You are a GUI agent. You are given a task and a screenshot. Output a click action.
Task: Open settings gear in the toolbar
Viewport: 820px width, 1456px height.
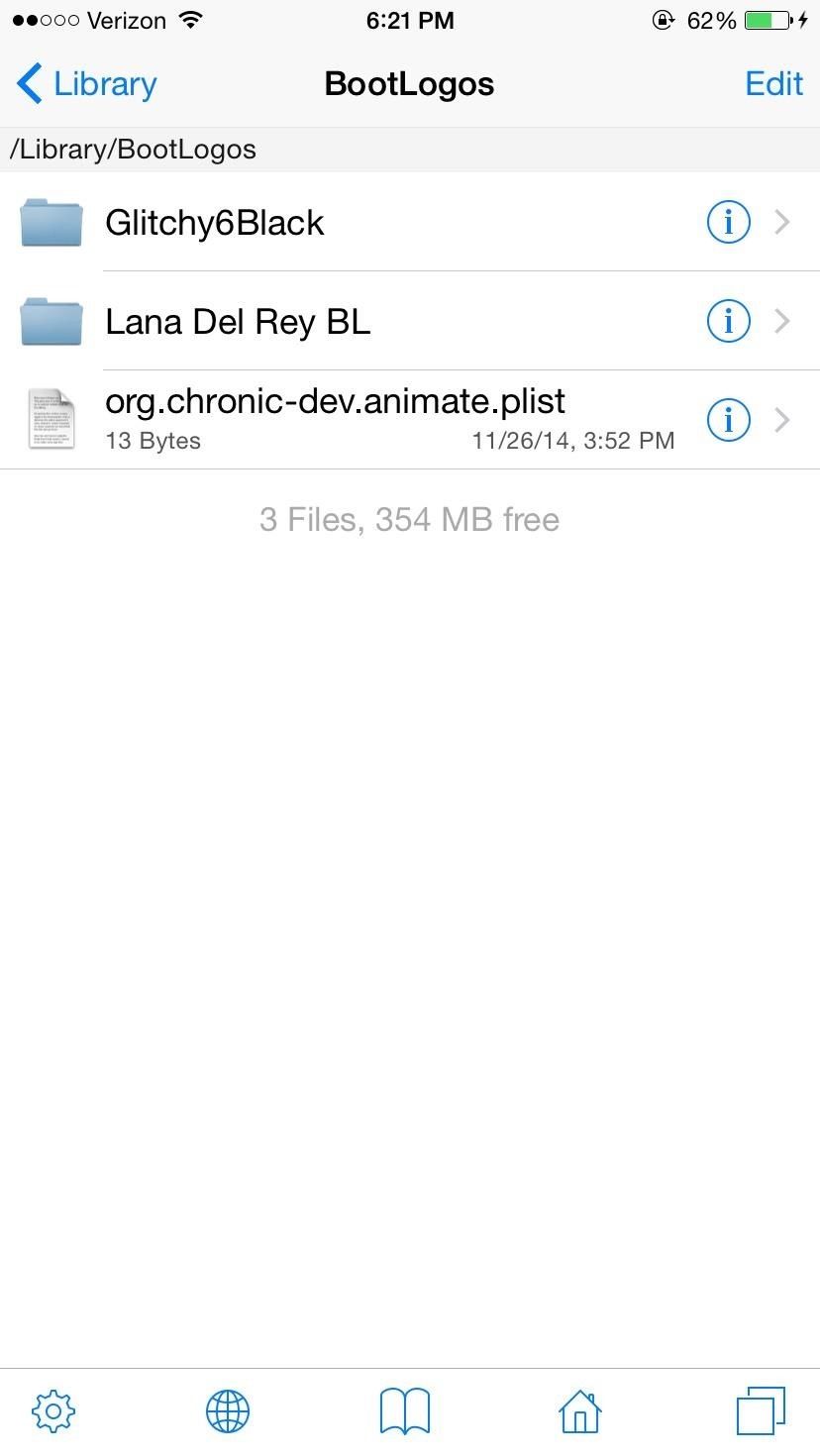54,1410
